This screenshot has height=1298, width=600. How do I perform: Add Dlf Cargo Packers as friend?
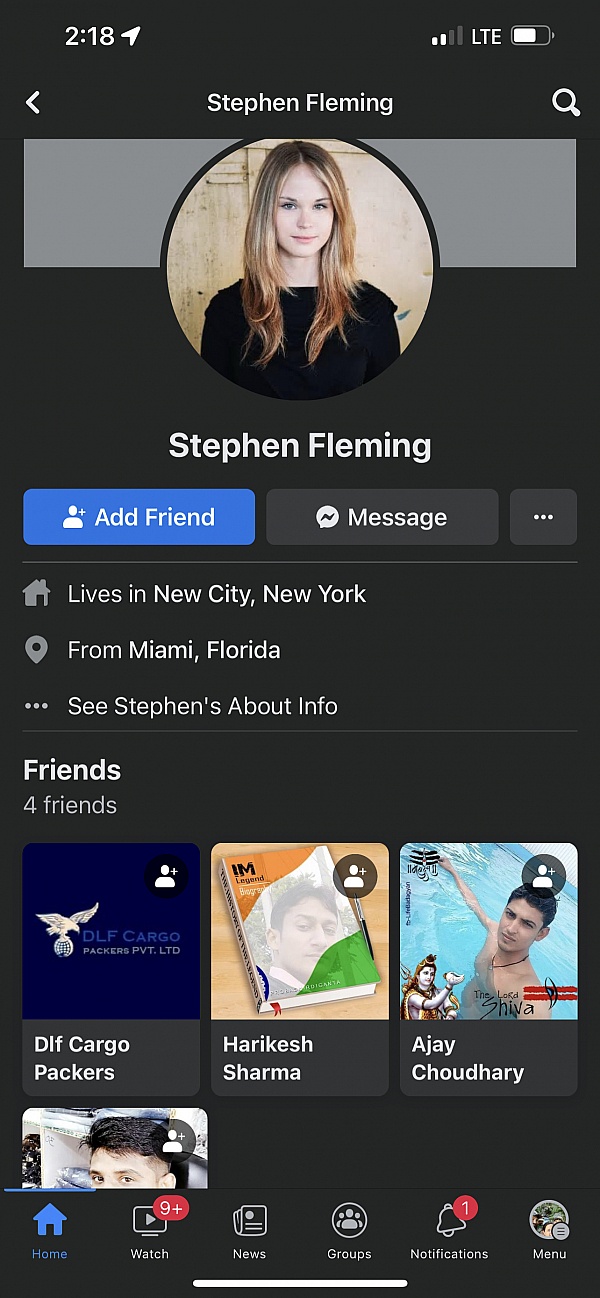coord(166,877)
